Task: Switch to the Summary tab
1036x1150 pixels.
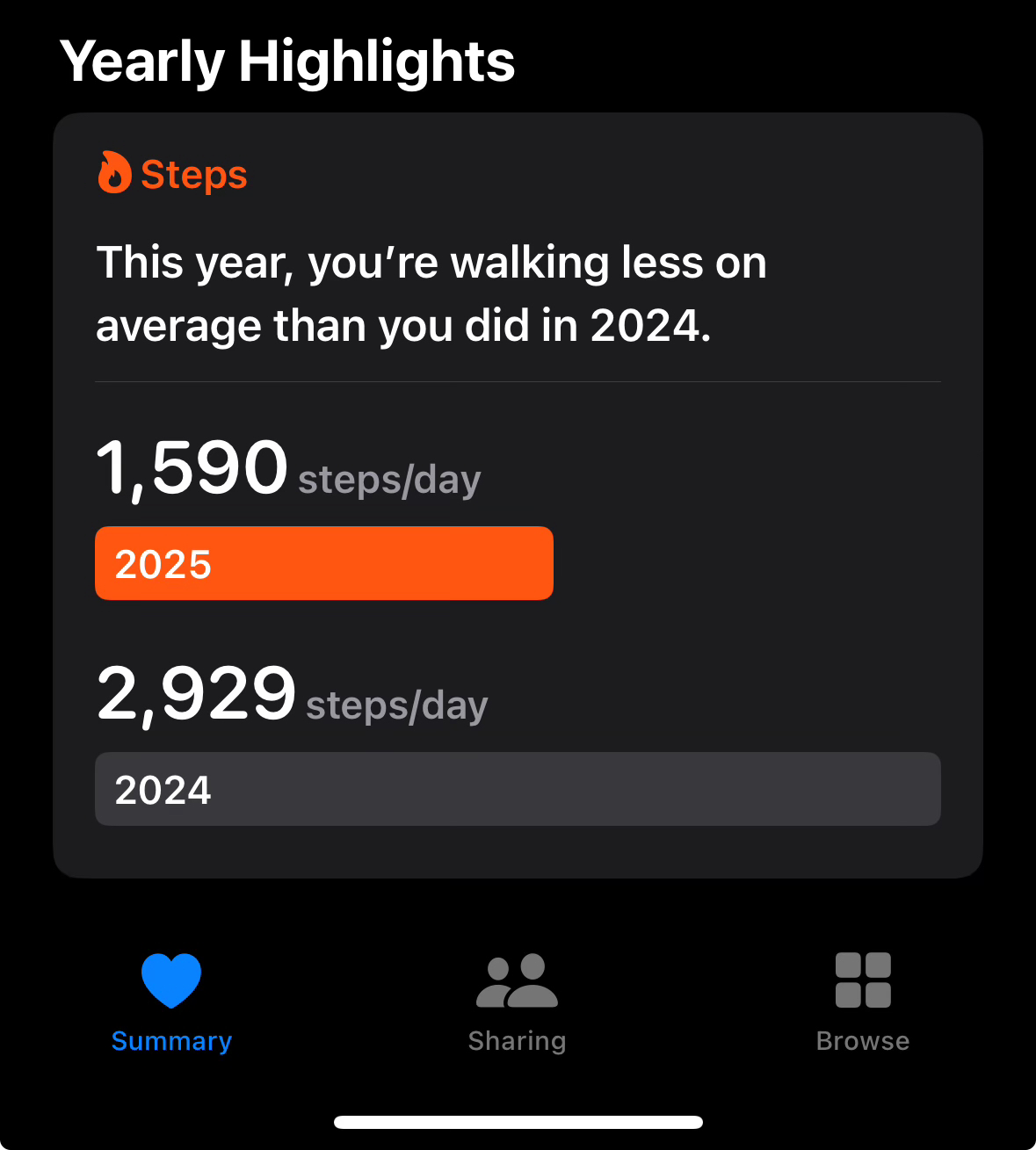Action: click(x=171, y=1002)
